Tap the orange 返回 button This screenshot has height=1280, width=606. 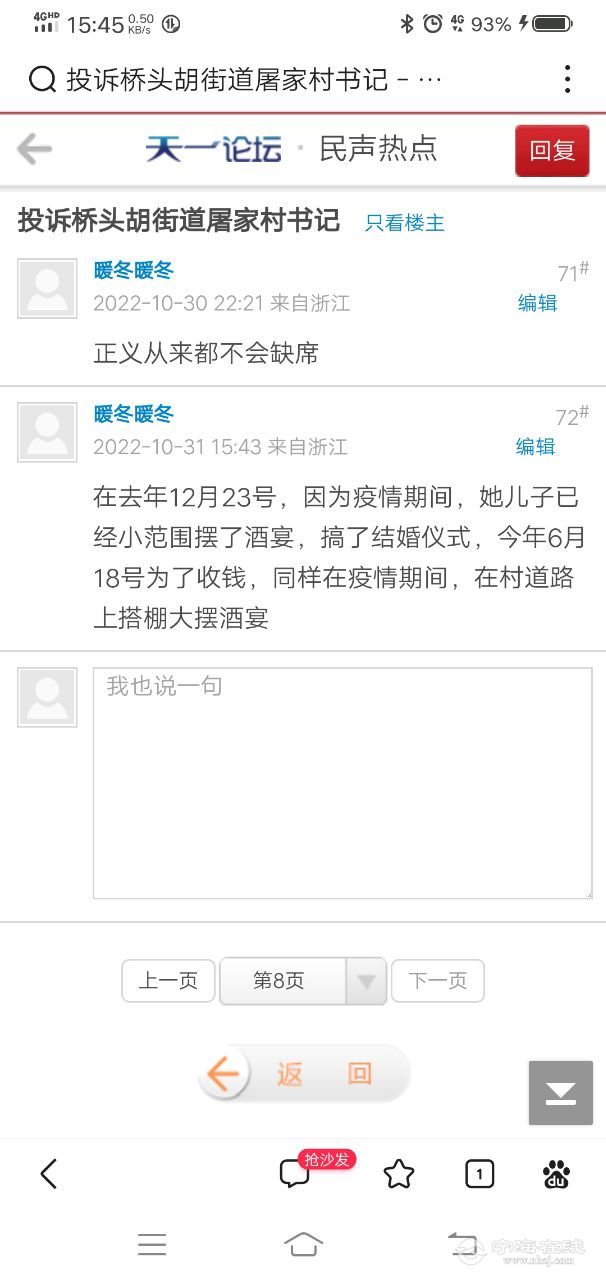click(x=304, y=1074)
